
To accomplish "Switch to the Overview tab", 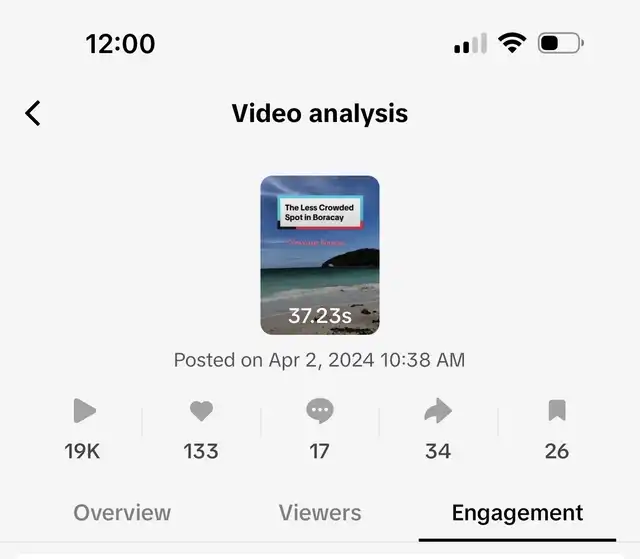I will (122, 513).
